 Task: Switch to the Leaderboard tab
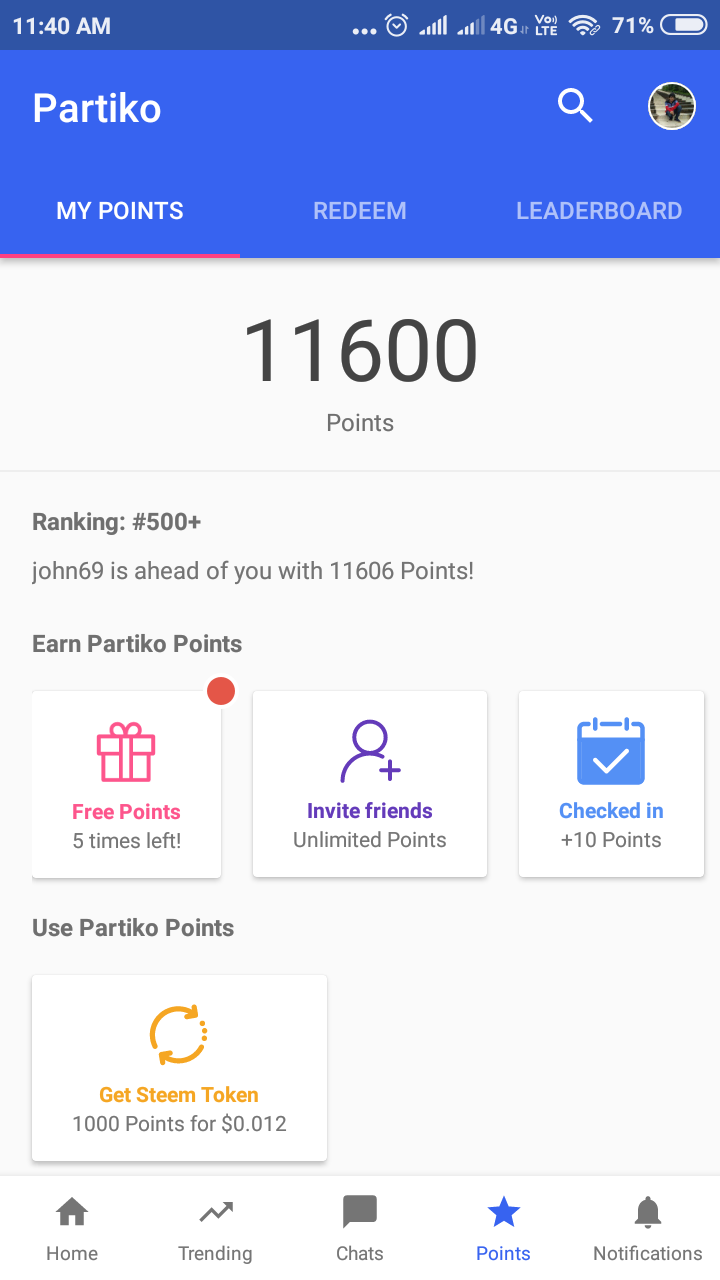click(x=599, y=211)
